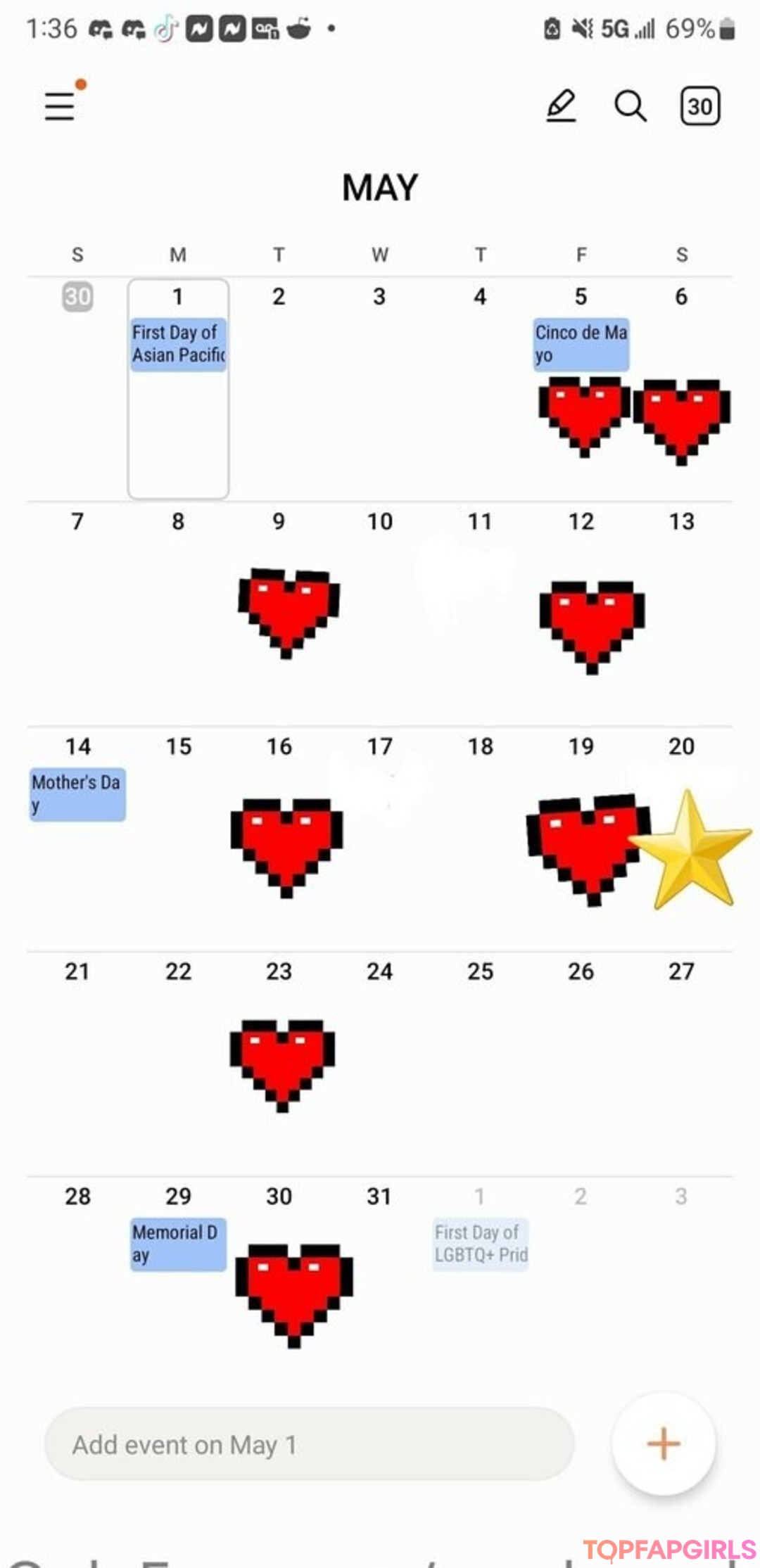Open the Memorial Day event
The width and height of the screenshot is (760, 1568).
pyautogui.click(x=178, y=1244)
